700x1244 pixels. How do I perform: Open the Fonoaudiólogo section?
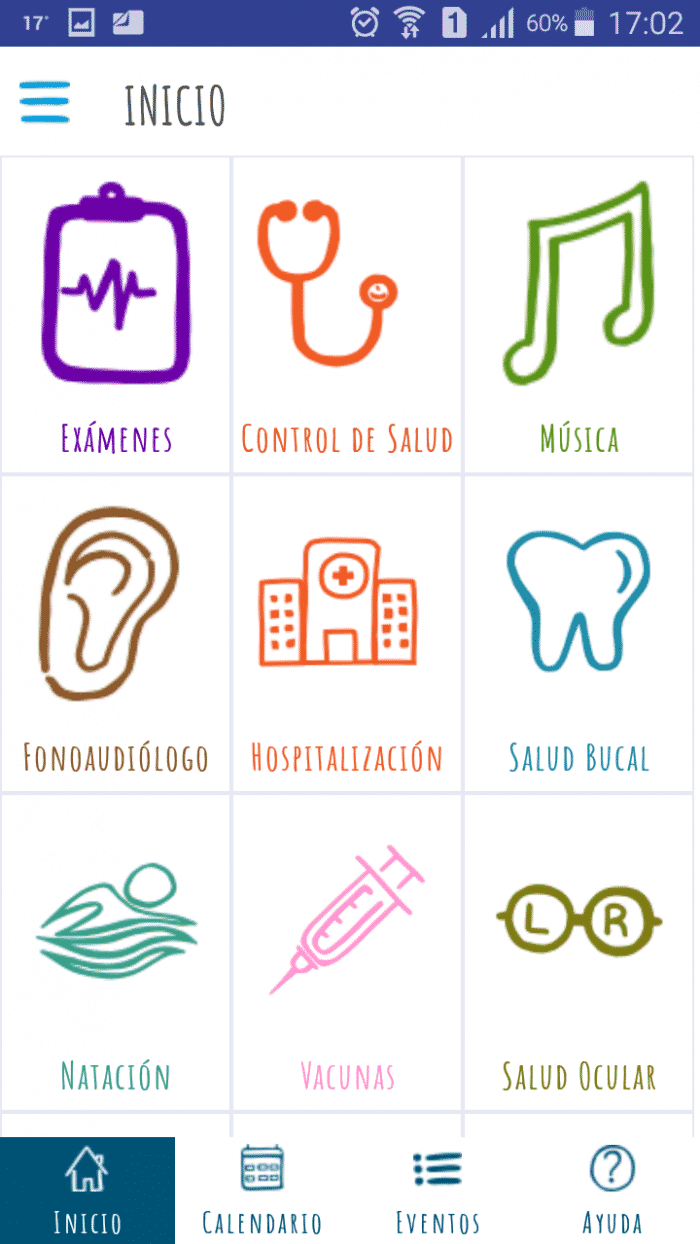[116, 633]
